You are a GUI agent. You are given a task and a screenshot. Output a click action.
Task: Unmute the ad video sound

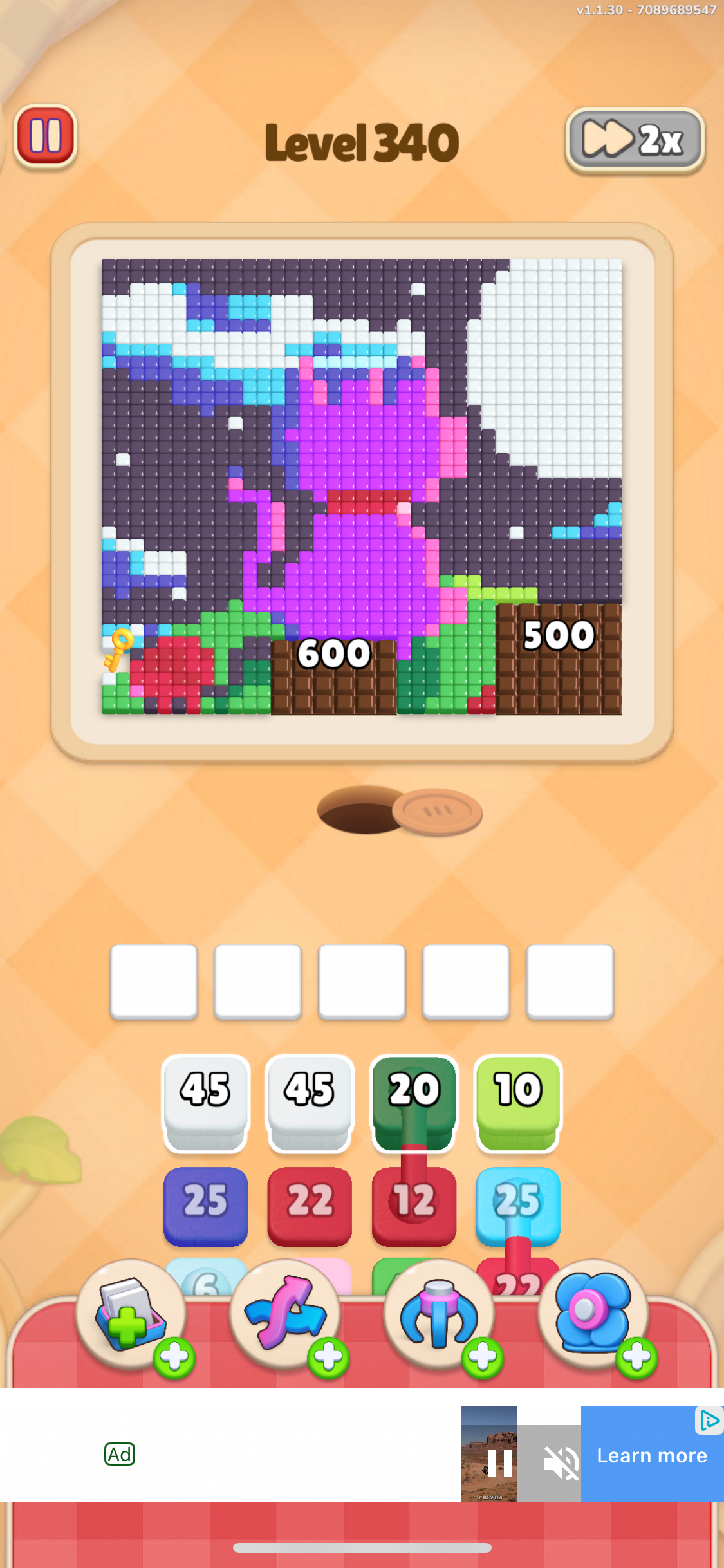[x=561, y=1463]
